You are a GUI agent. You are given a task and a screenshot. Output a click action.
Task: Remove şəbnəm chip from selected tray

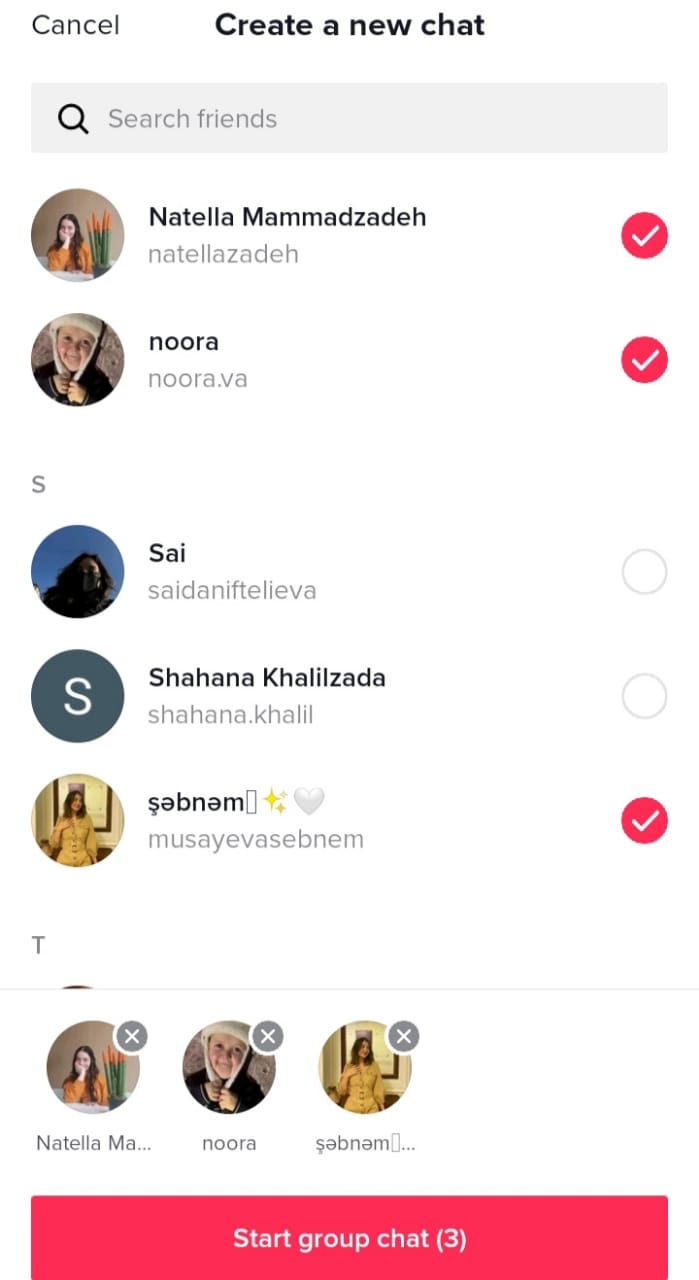coord(404,1037)
